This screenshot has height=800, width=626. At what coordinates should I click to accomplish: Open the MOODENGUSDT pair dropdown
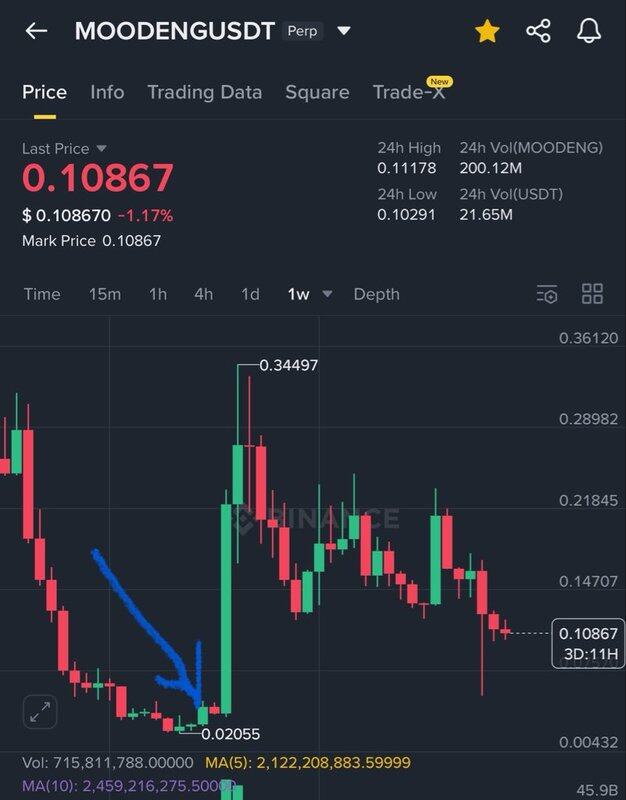[344, 31]
